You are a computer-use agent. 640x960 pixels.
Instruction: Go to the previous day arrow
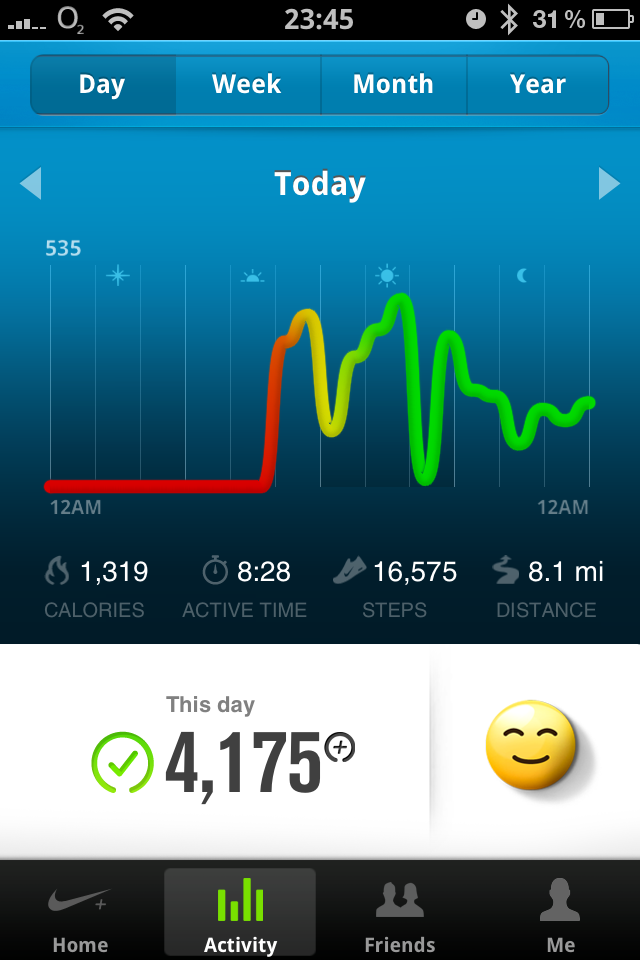tap(31, 183)
